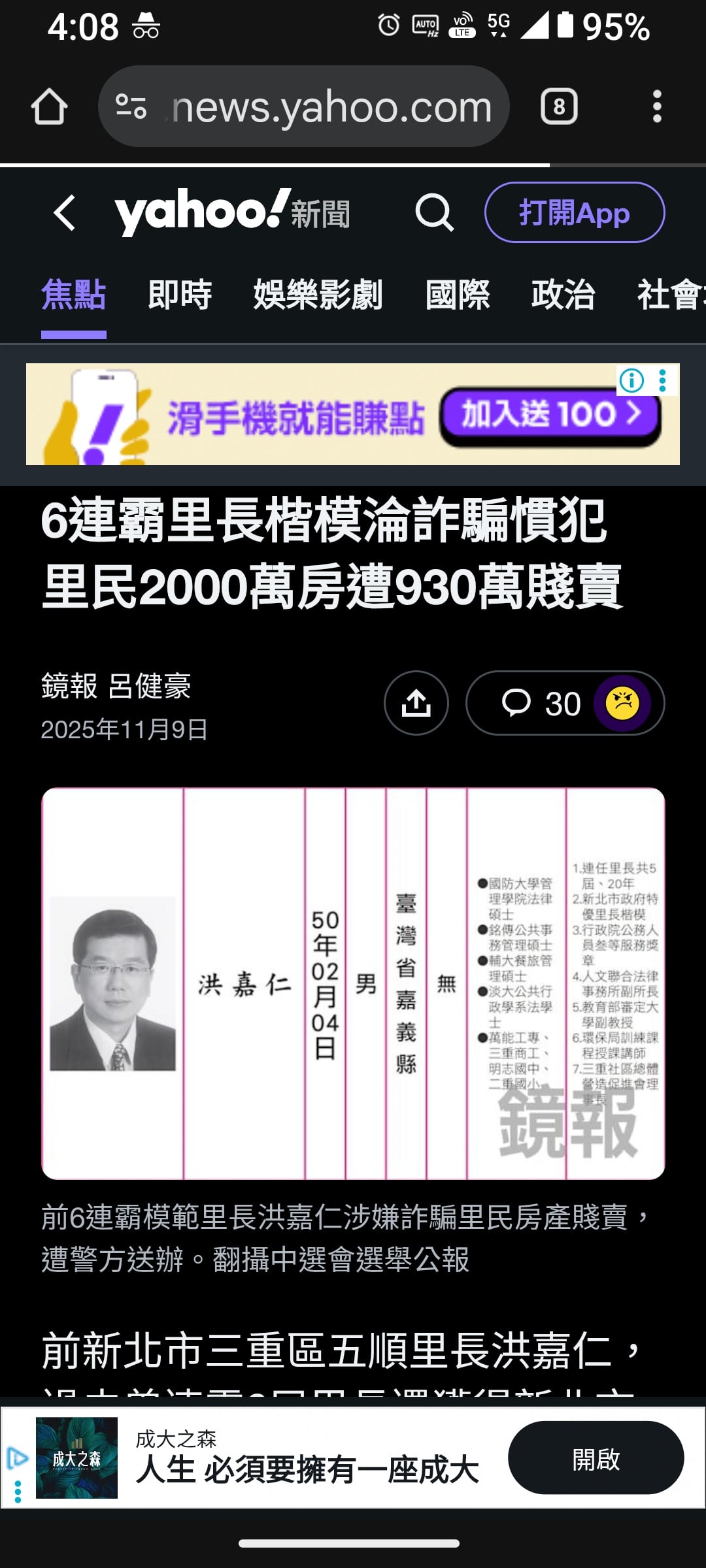Open the tab switcher showing 8 tabs

559,106
